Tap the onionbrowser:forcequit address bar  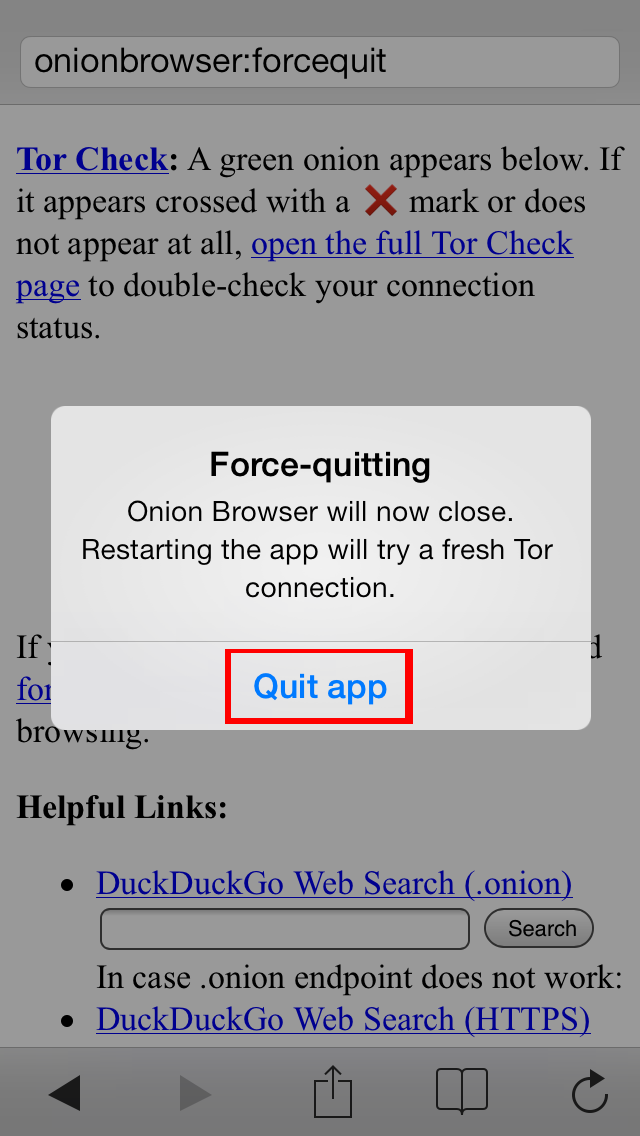tap(320, 62)
